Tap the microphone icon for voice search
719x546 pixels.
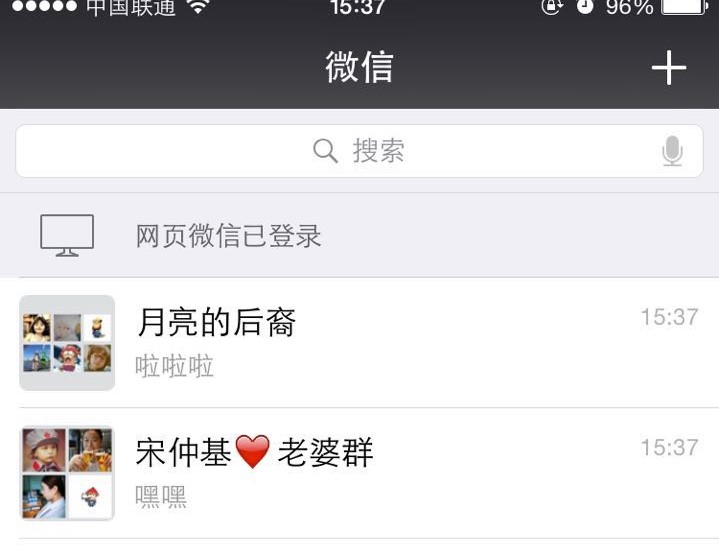click(x=672, y=151)
